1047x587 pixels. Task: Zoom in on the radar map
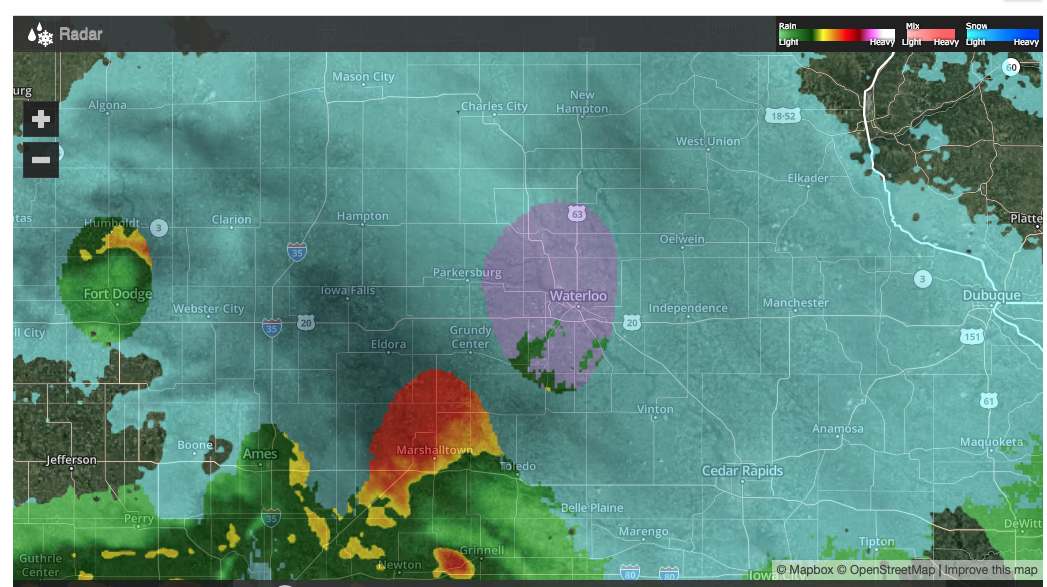pos(41,120)
